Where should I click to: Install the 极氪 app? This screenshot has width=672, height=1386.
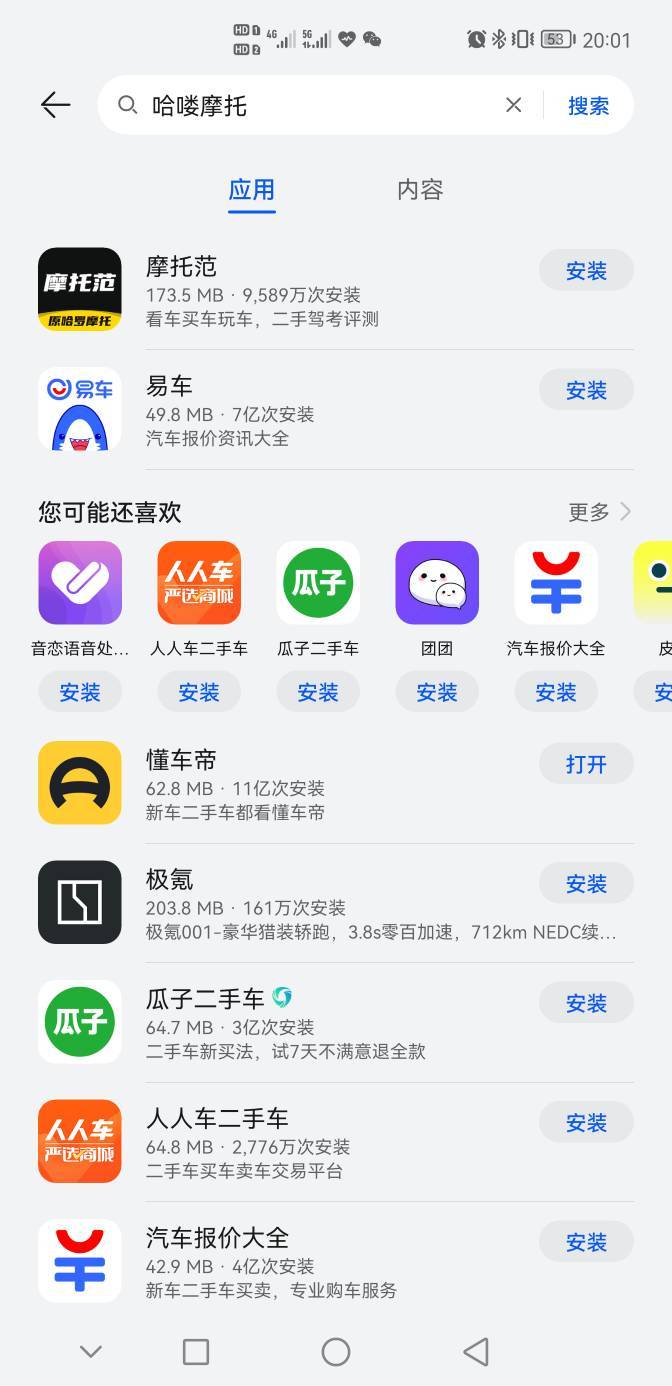[586, 884]
